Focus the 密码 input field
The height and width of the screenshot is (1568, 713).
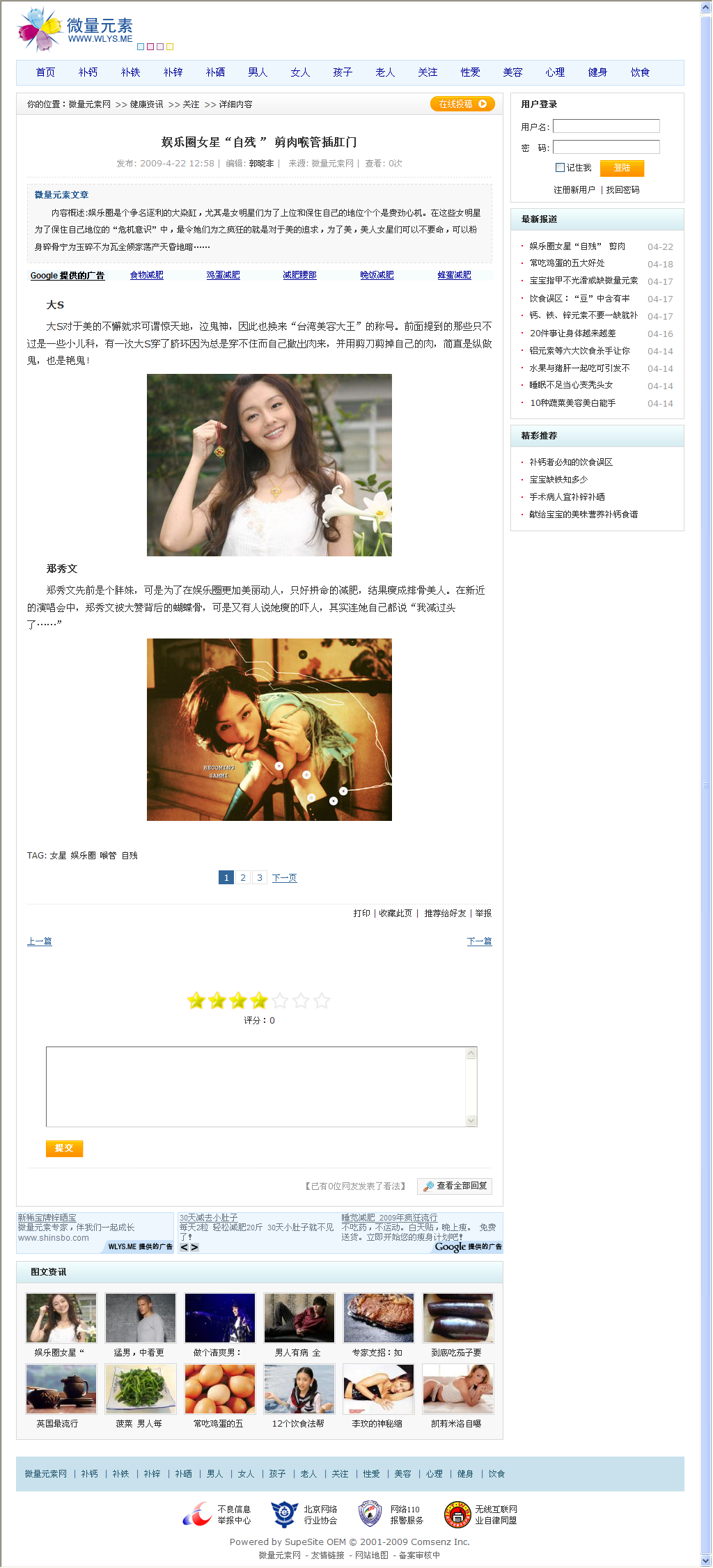coord(606,147)
